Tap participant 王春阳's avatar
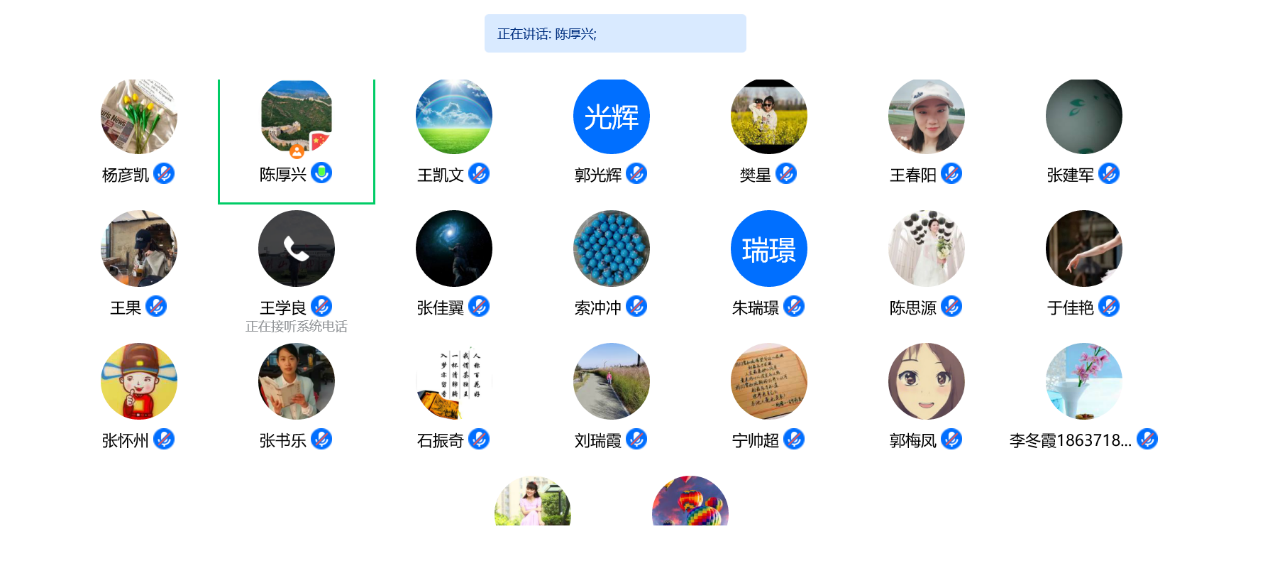This screenshot has width=1270, height=578. point(926,117)
